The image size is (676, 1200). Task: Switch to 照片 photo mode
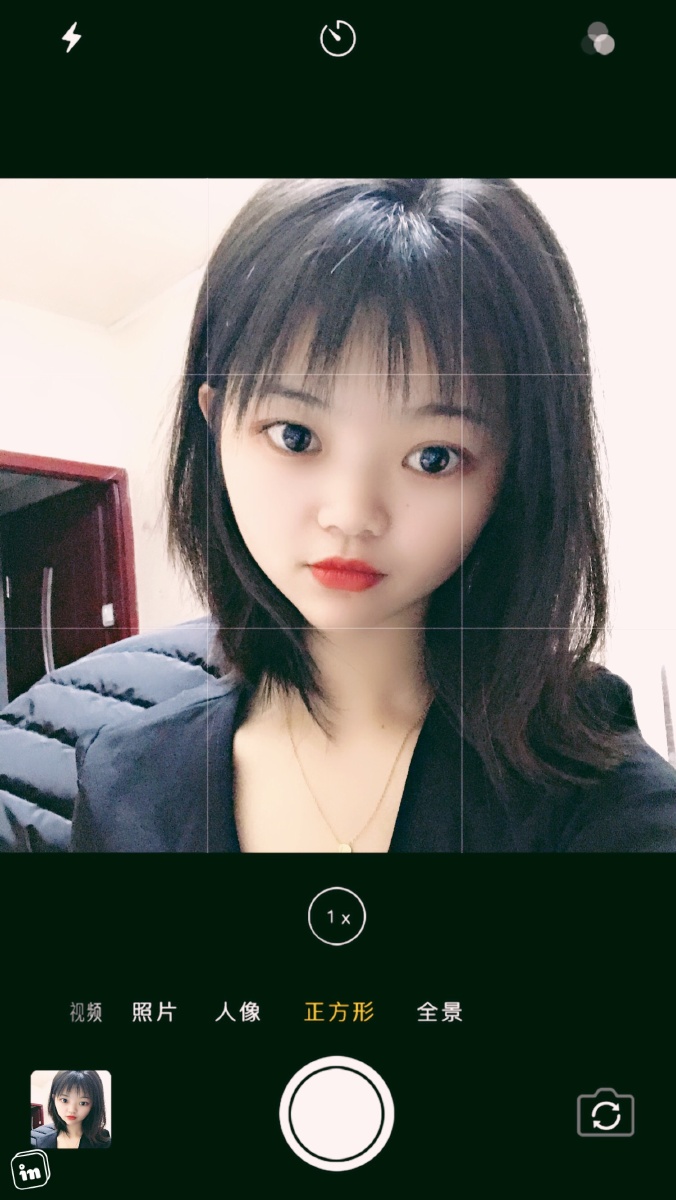pyautogui.click(x=154, y=1012)
